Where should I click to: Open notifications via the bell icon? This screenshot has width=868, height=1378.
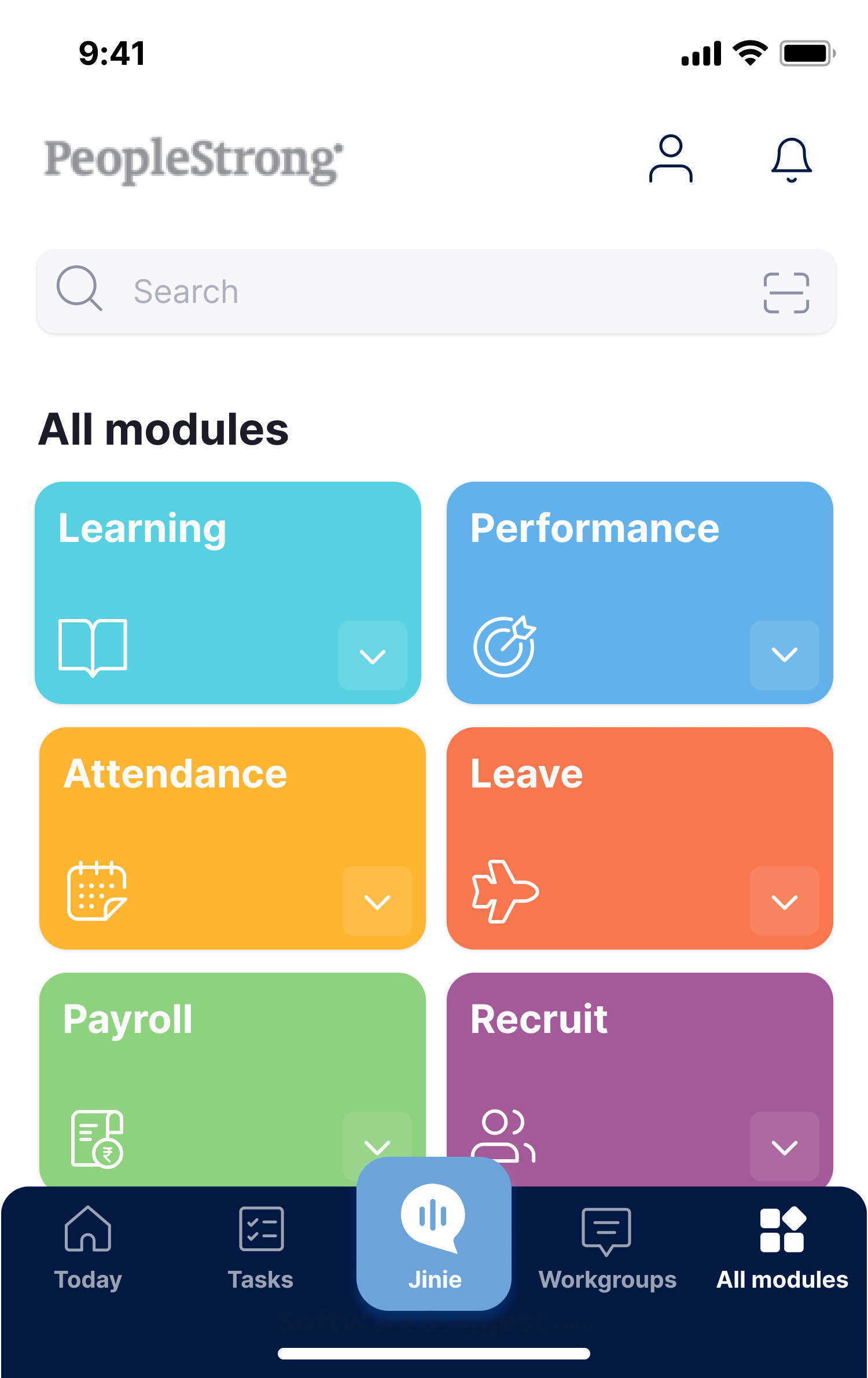point(792,159)
